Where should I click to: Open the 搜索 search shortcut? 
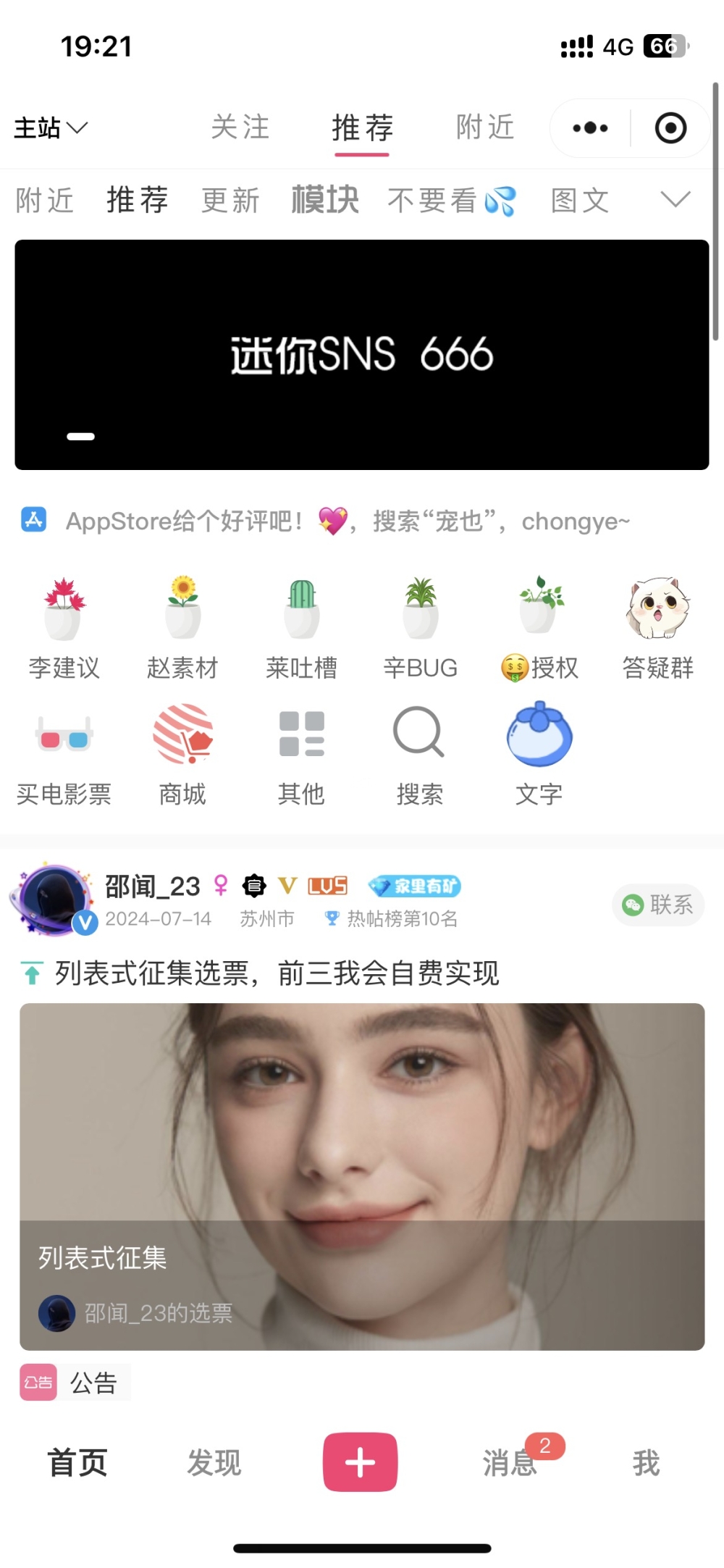[419, 755]
